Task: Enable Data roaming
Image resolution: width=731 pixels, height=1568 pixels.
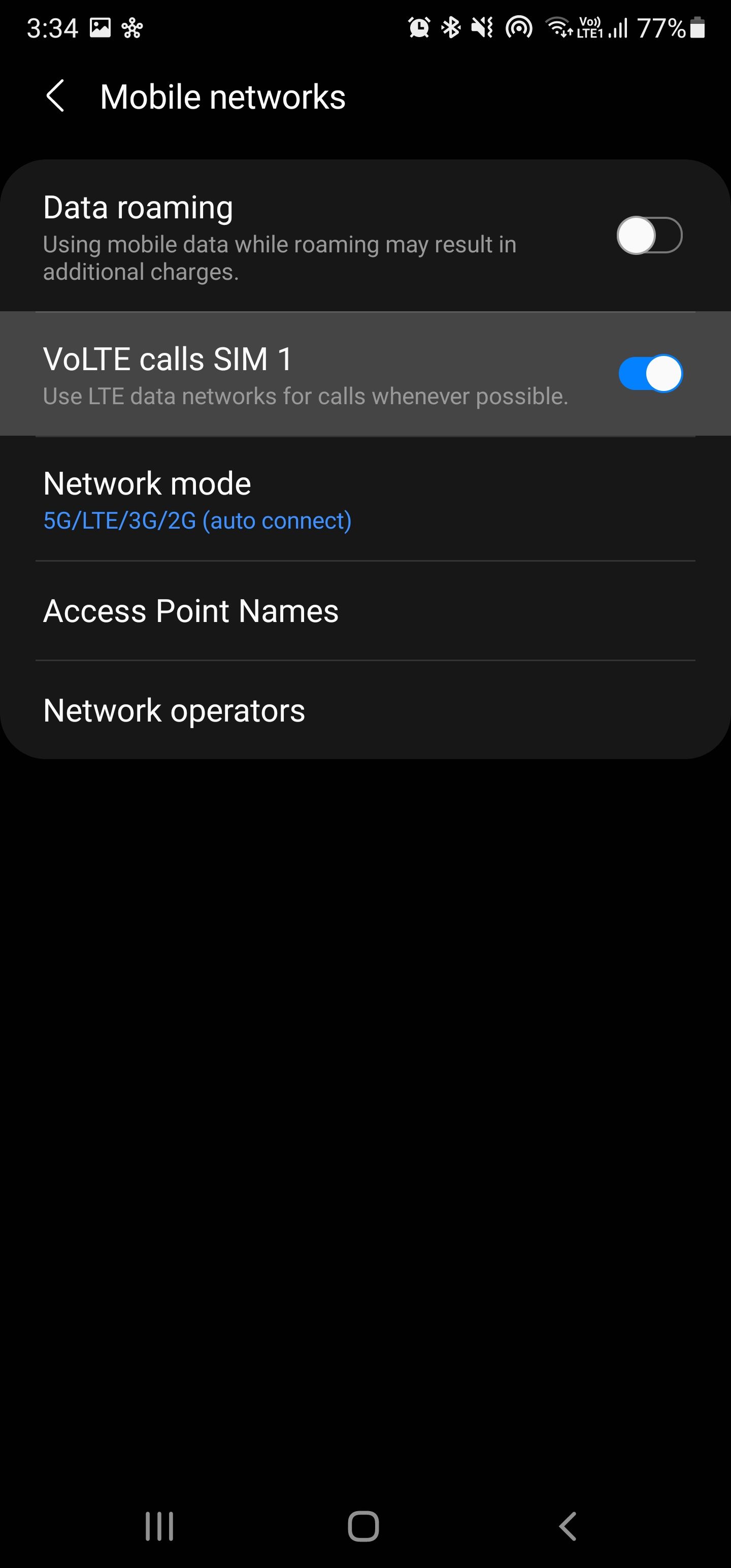Action: (651, 236)
